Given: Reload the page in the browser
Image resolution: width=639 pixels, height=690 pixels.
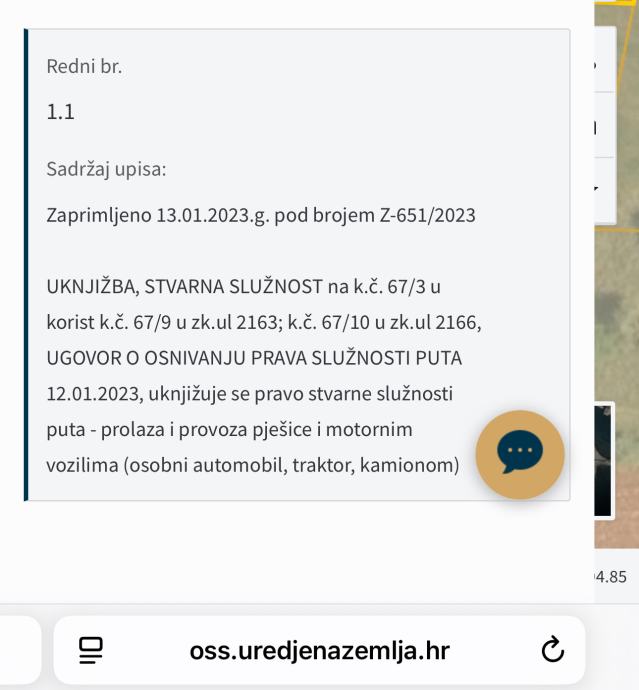Looking at the screenshot, I should (x=553, y=651).
